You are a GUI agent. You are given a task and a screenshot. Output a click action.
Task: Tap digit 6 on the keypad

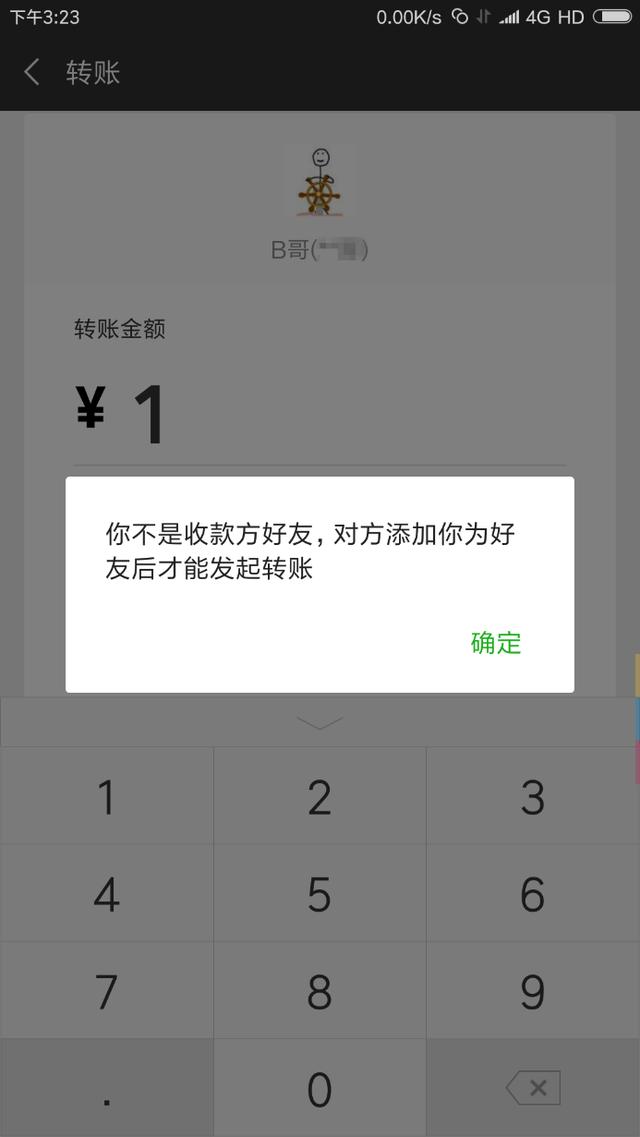pos(532,894)
